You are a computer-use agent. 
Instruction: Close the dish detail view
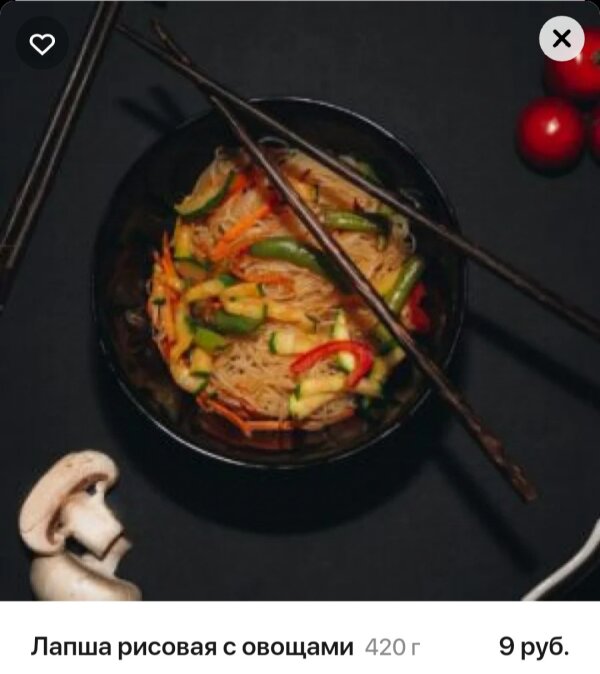coord(561,39)
